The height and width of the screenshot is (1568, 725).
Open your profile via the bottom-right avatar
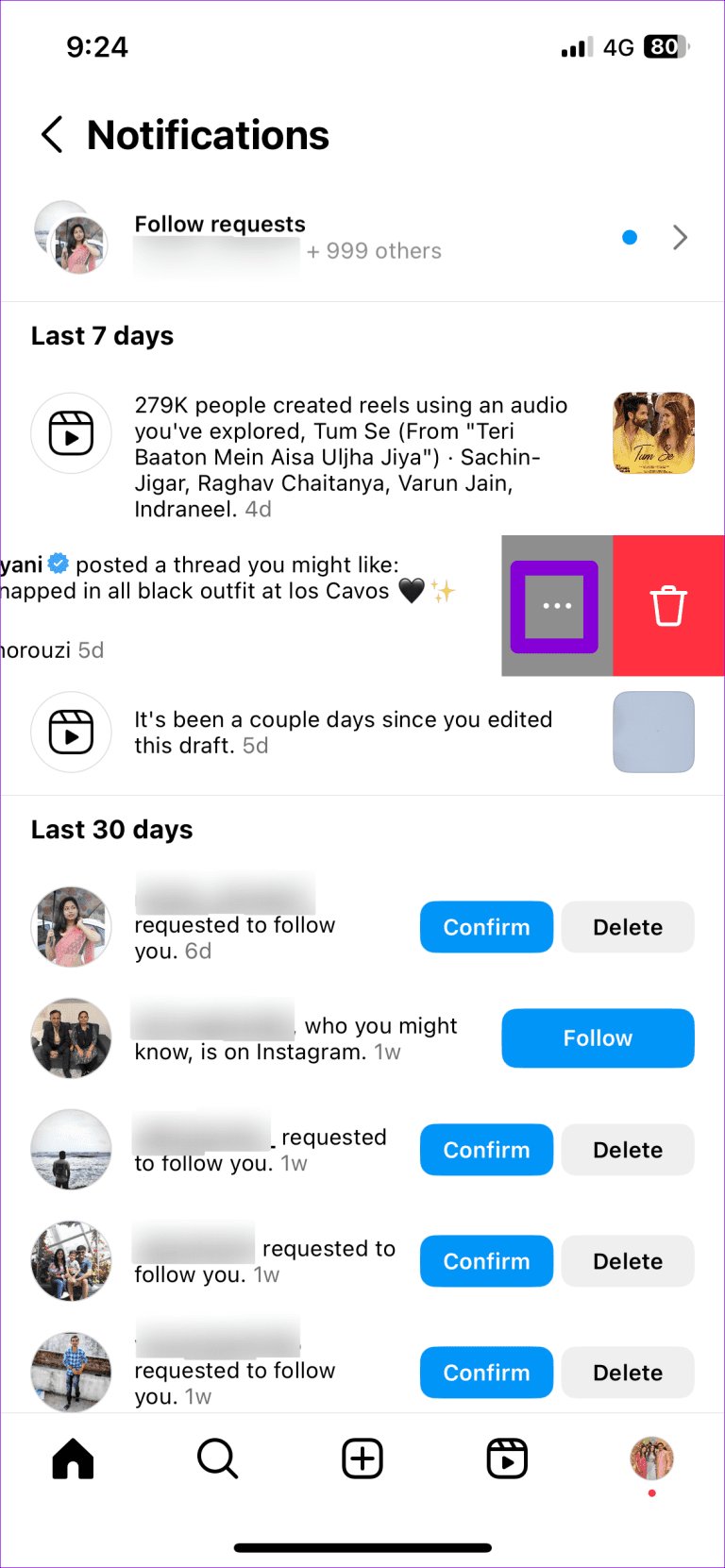tap(651, 1458)
